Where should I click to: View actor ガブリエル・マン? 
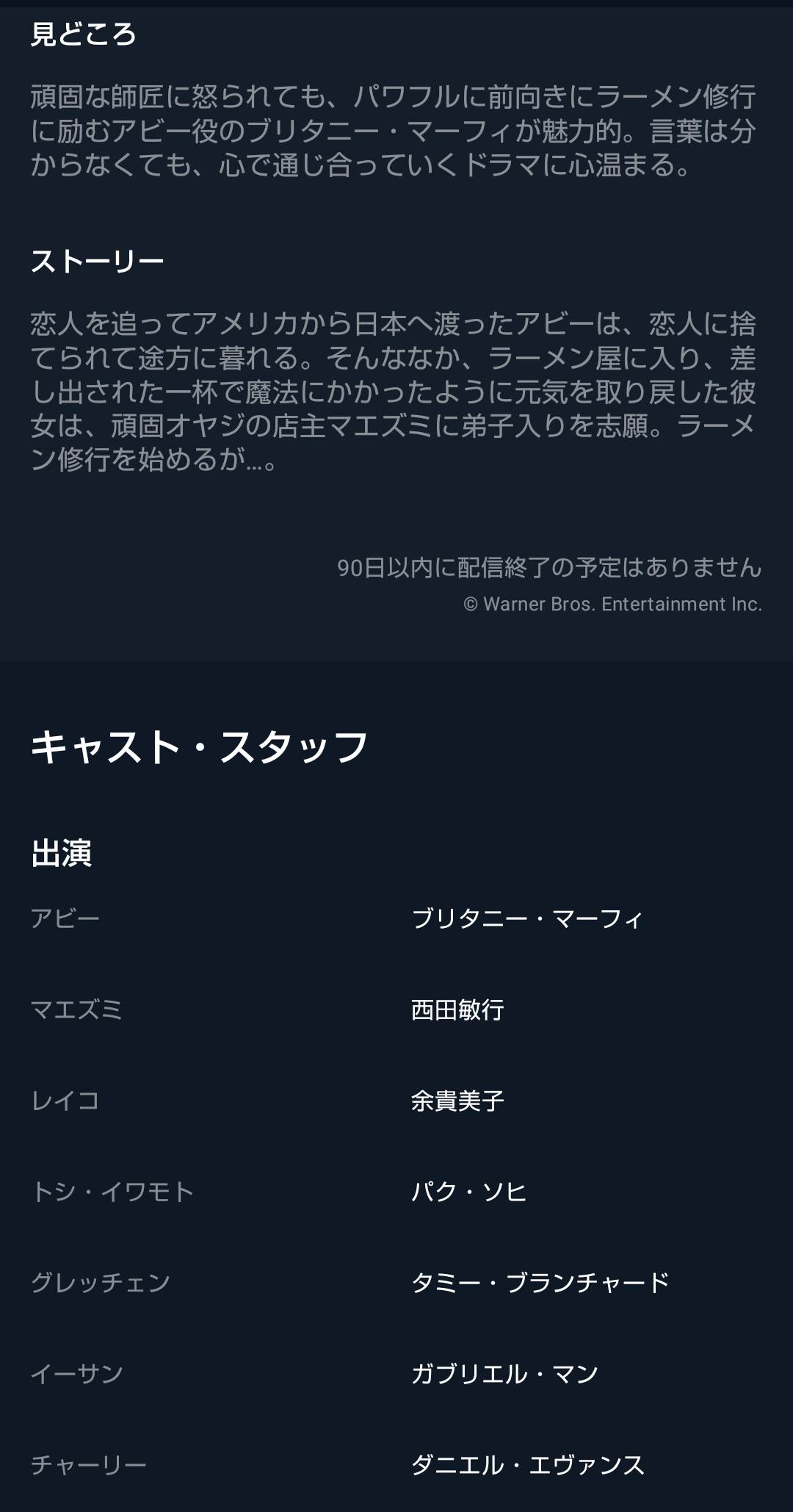tap(504, 1374)
